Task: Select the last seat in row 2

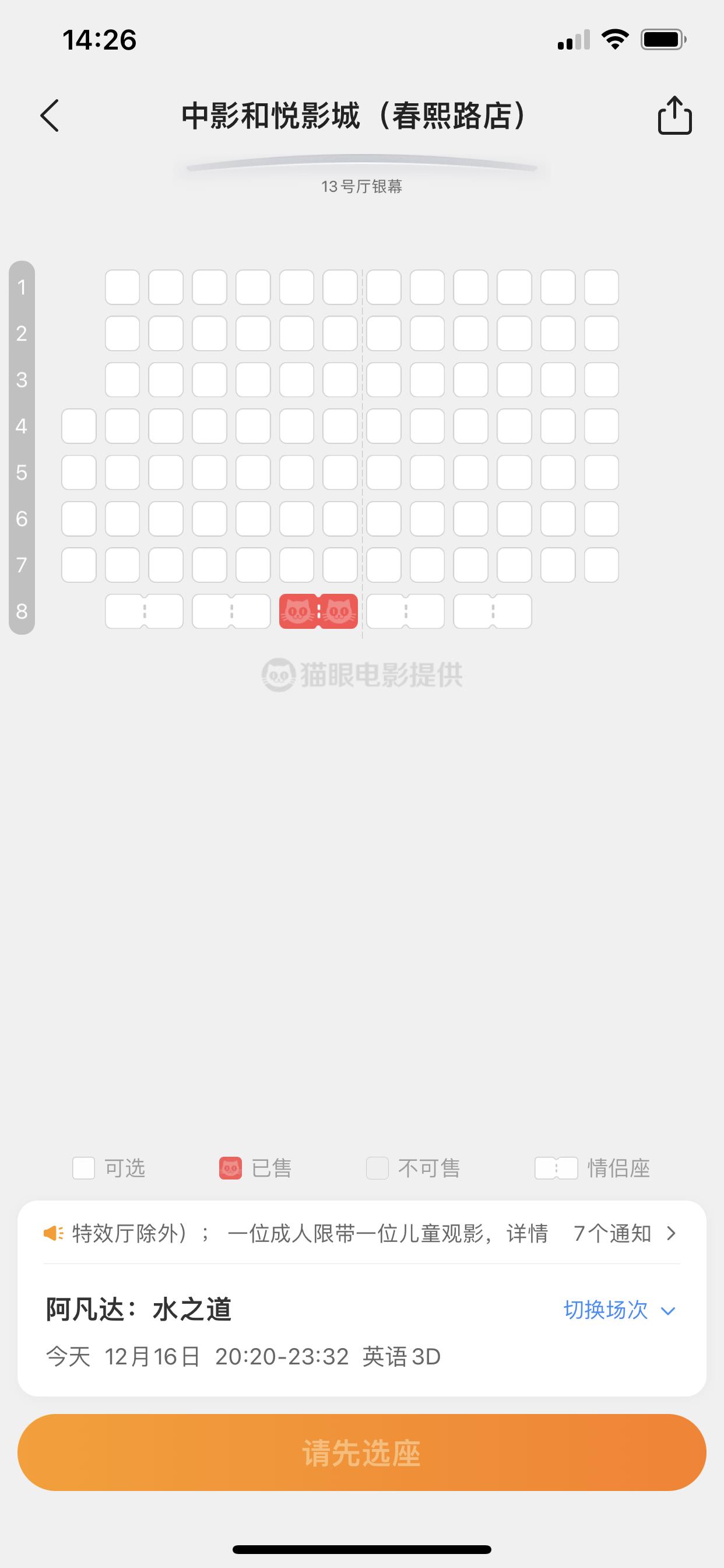Action: (602, 334)
